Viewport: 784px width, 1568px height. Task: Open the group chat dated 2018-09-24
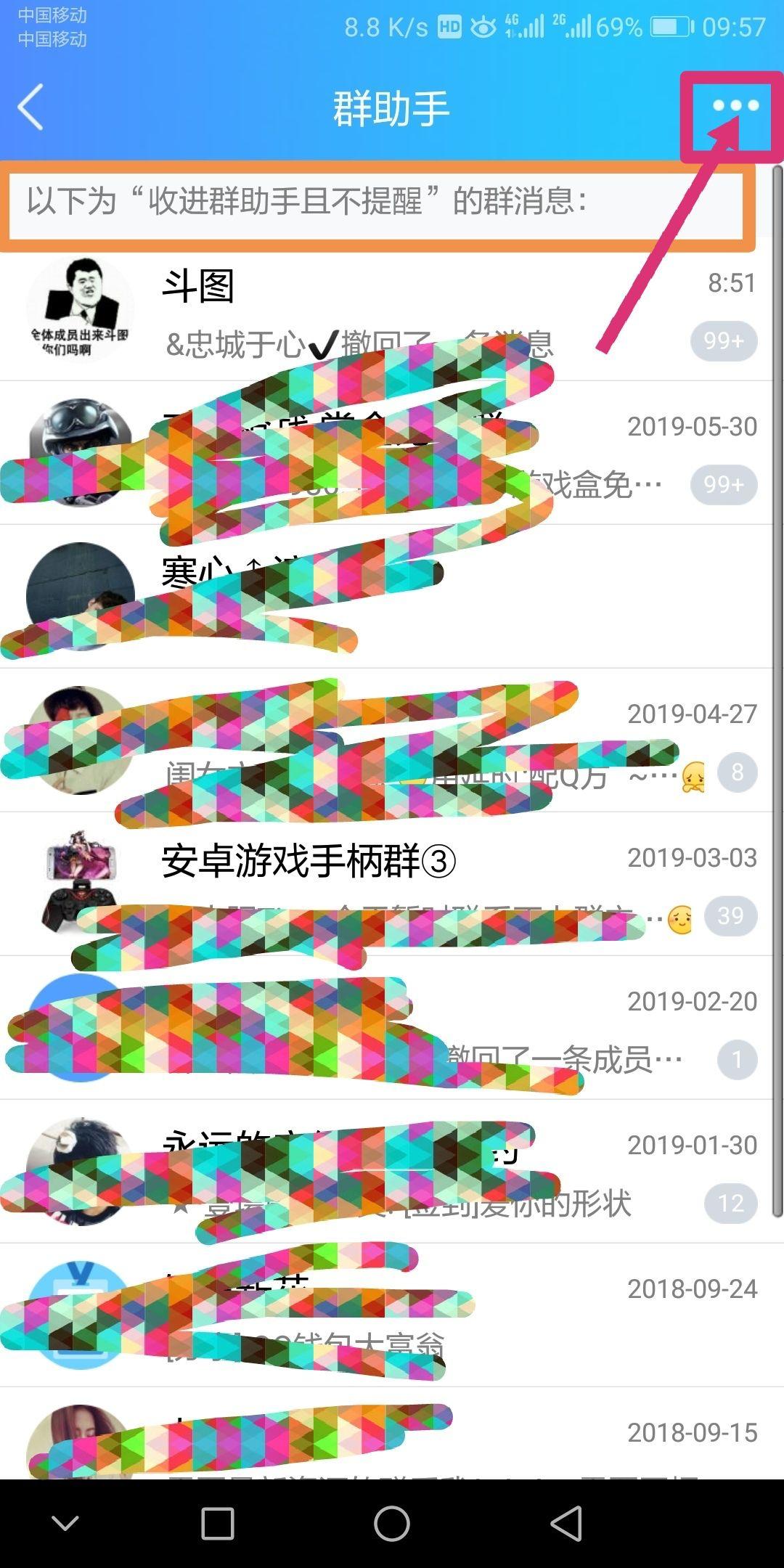392,1315
